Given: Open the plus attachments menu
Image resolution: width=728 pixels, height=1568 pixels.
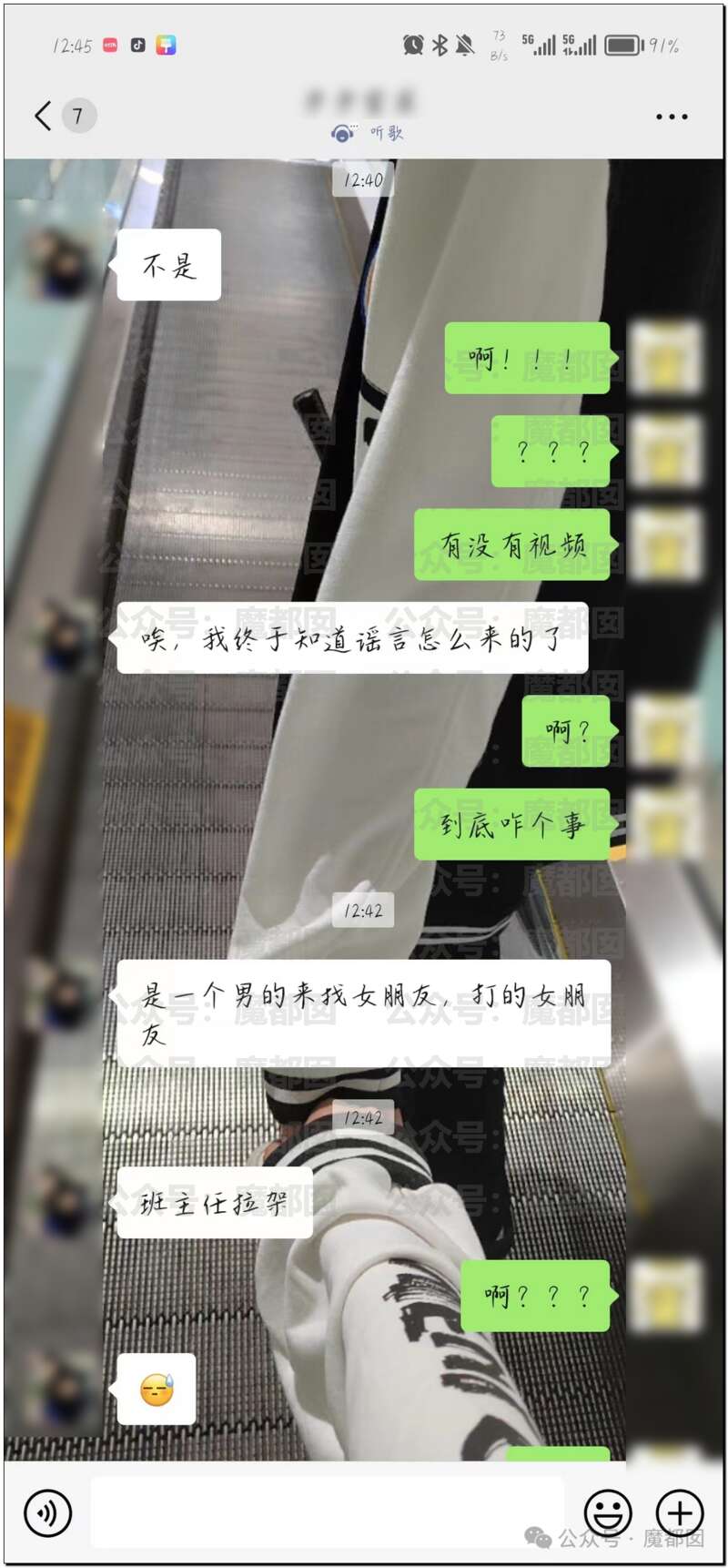Looking at the screenshot, I should point(680,1512).
